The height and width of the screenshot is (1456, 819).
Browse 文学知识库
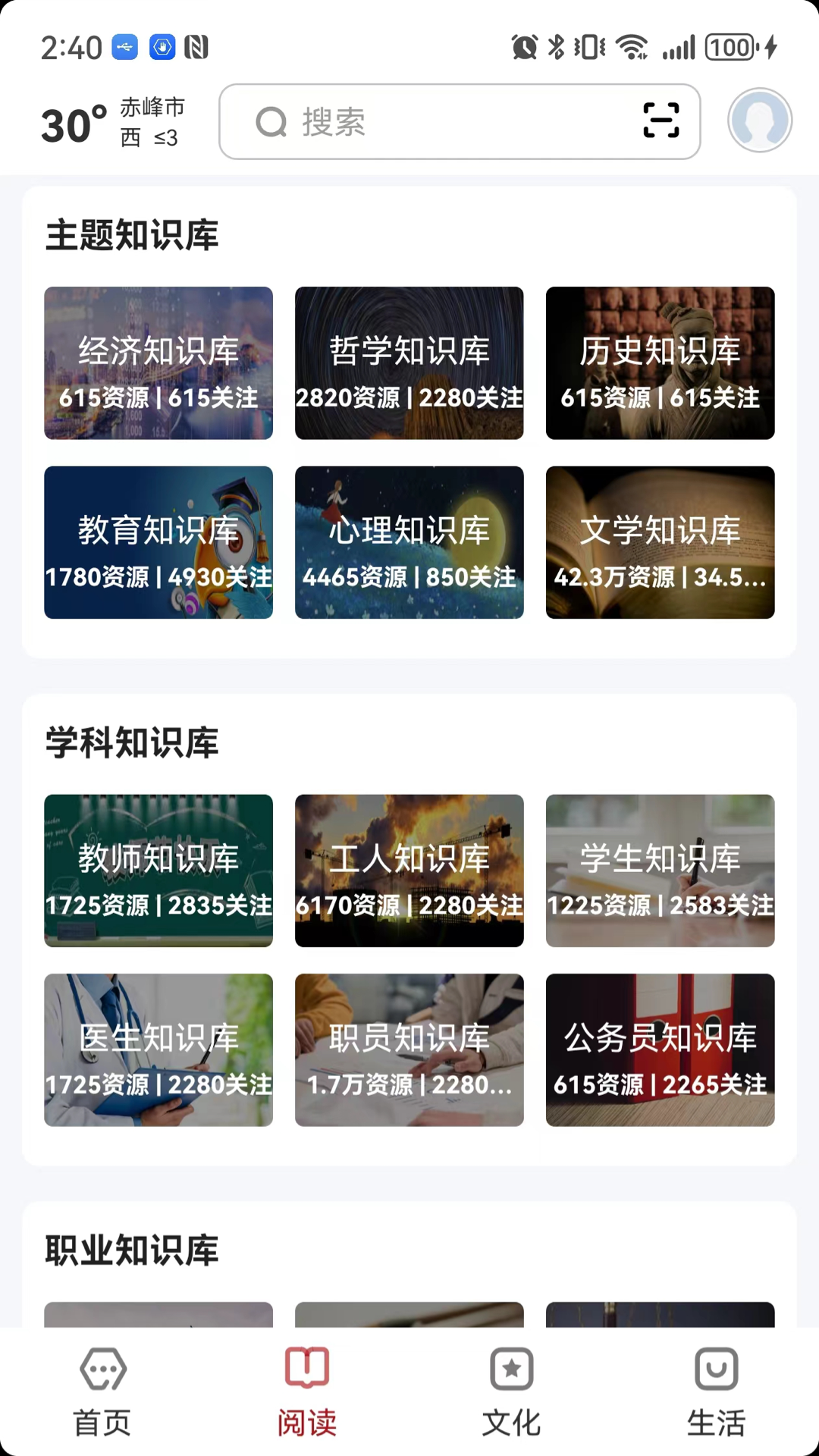[x=660, y=542]
